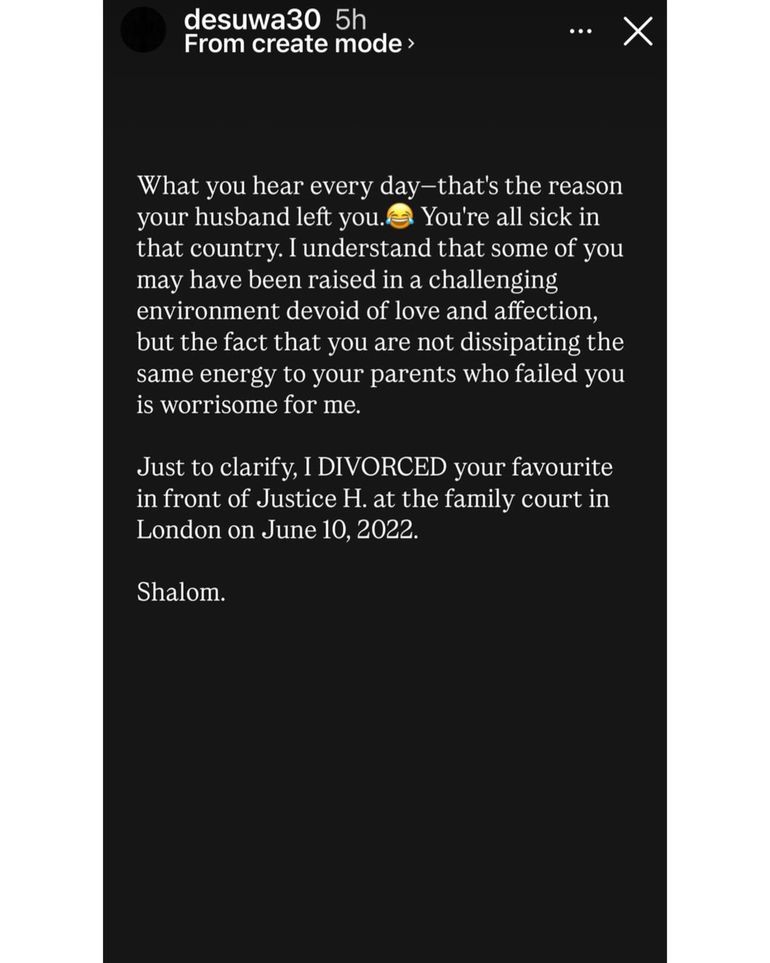Tap the desuwa30 username
Screen dimensions: 770x963
(252, 19)
